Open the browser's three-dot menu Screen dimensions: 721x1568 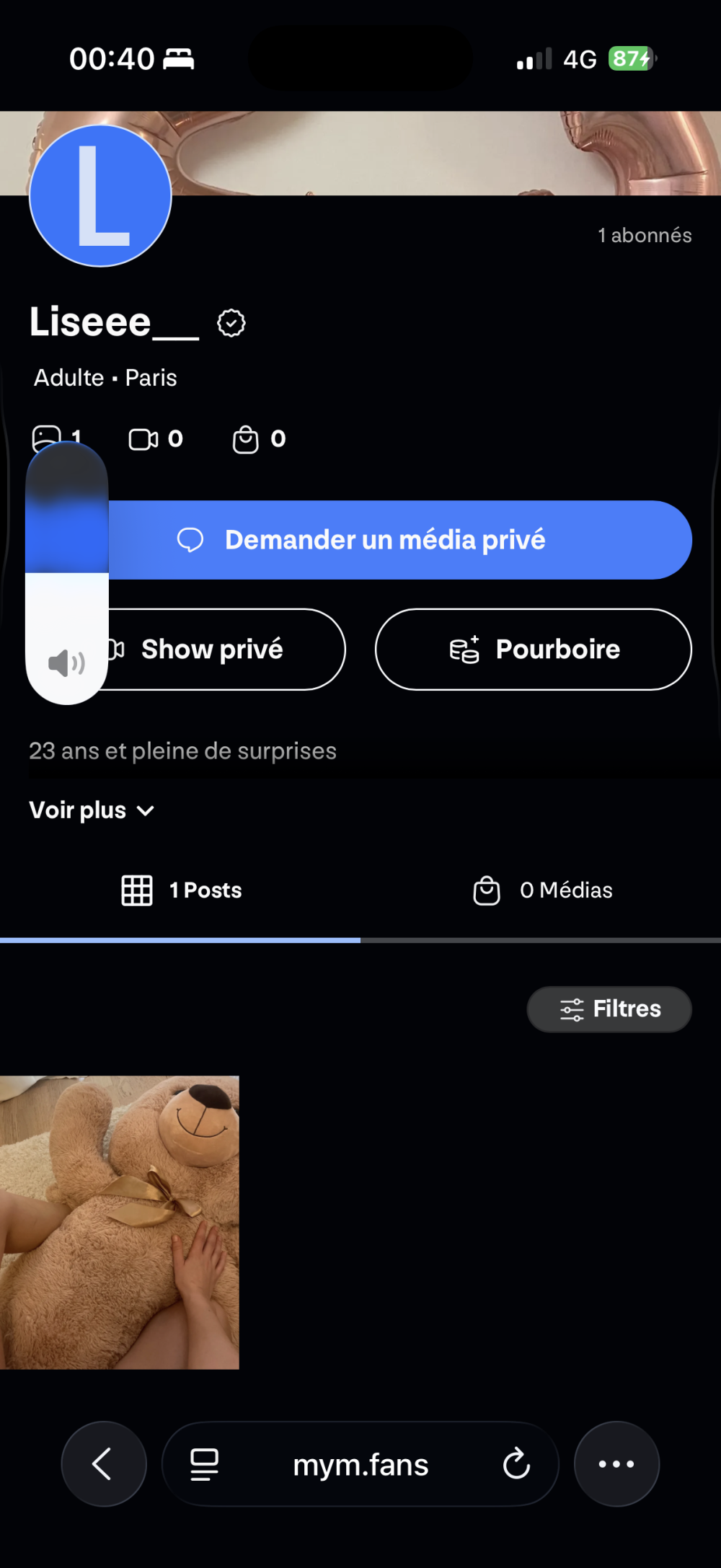(x=616, y=1464)
